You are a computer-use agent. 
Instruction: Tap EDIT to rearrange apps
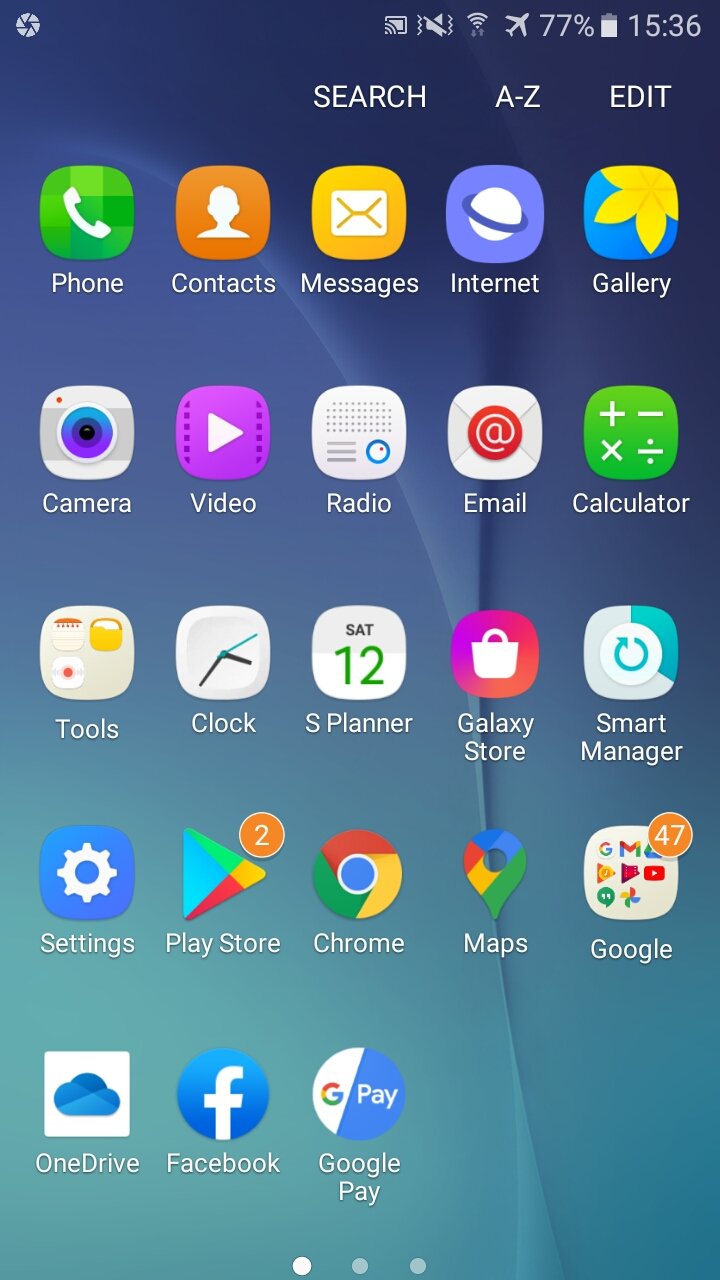640,97
